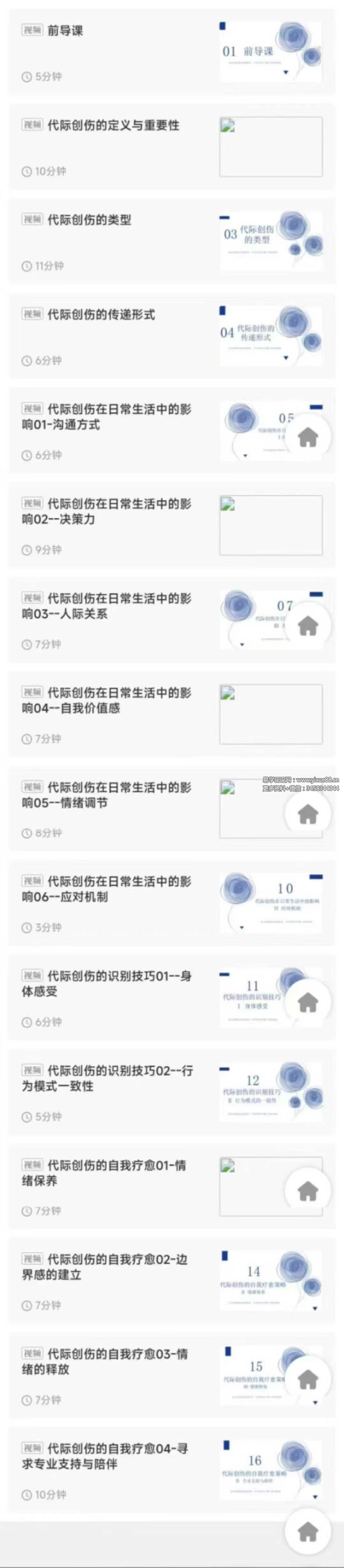Open lesson 影响06--应对机制

pos(107,889)
